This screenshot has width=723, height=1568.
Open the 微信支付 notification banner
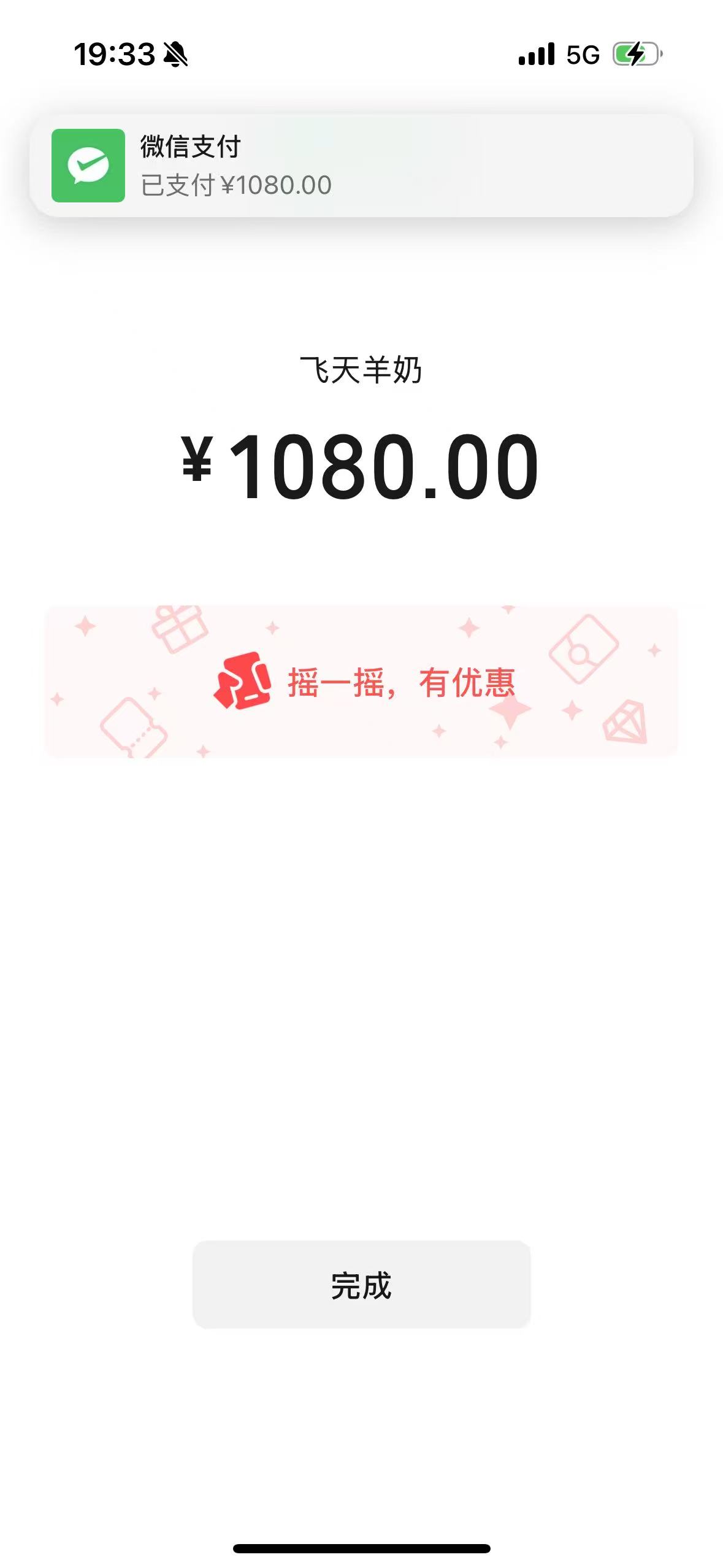click(x=361, y=166)
